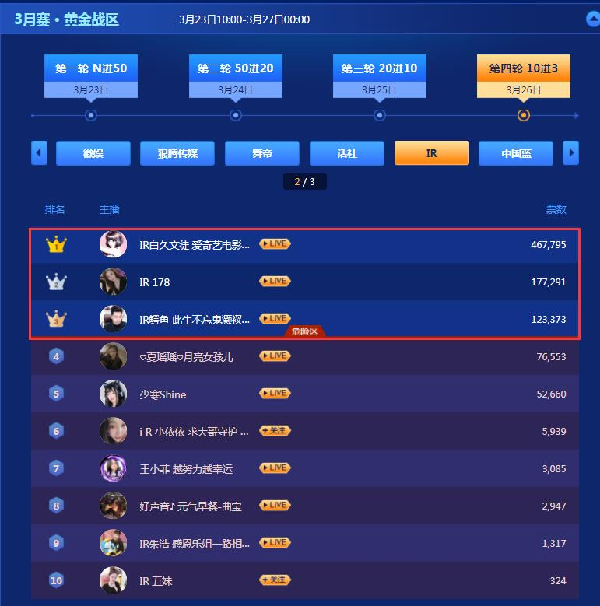Show previous guild group with left arrow
Image resolution: width=600 pixels, height=606 pixels.
pos(39,153)
